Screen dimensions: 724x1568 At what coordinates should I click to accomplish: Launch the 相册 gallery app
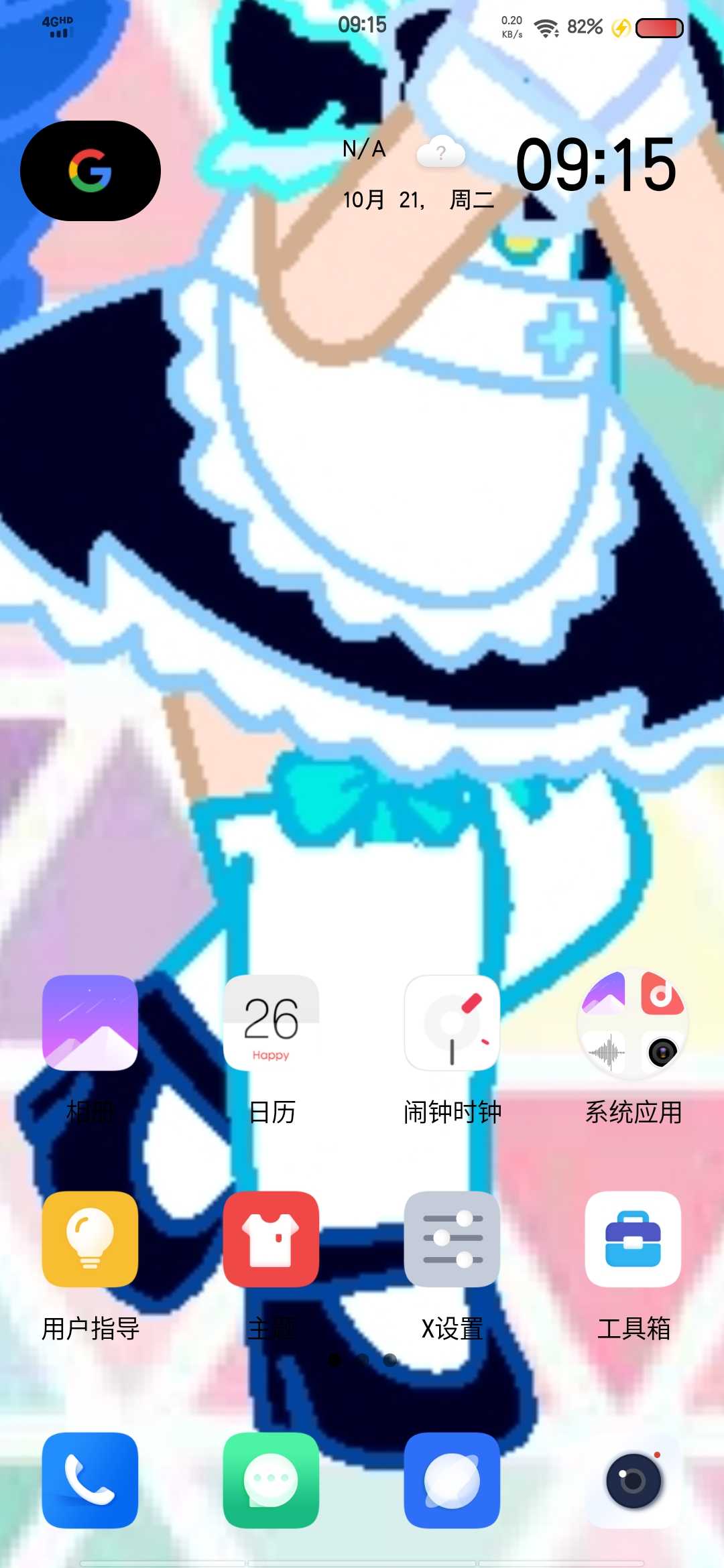click(90, 1023)
